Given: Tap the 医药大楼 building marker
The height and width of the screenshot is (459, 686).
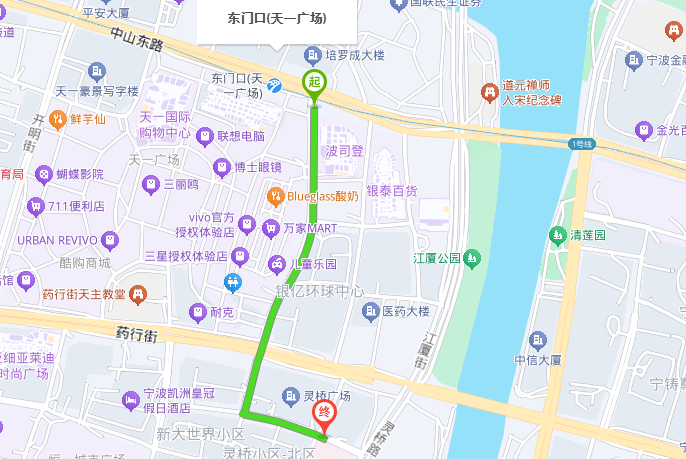Looking at the screenshot, I should pos(370,312).
